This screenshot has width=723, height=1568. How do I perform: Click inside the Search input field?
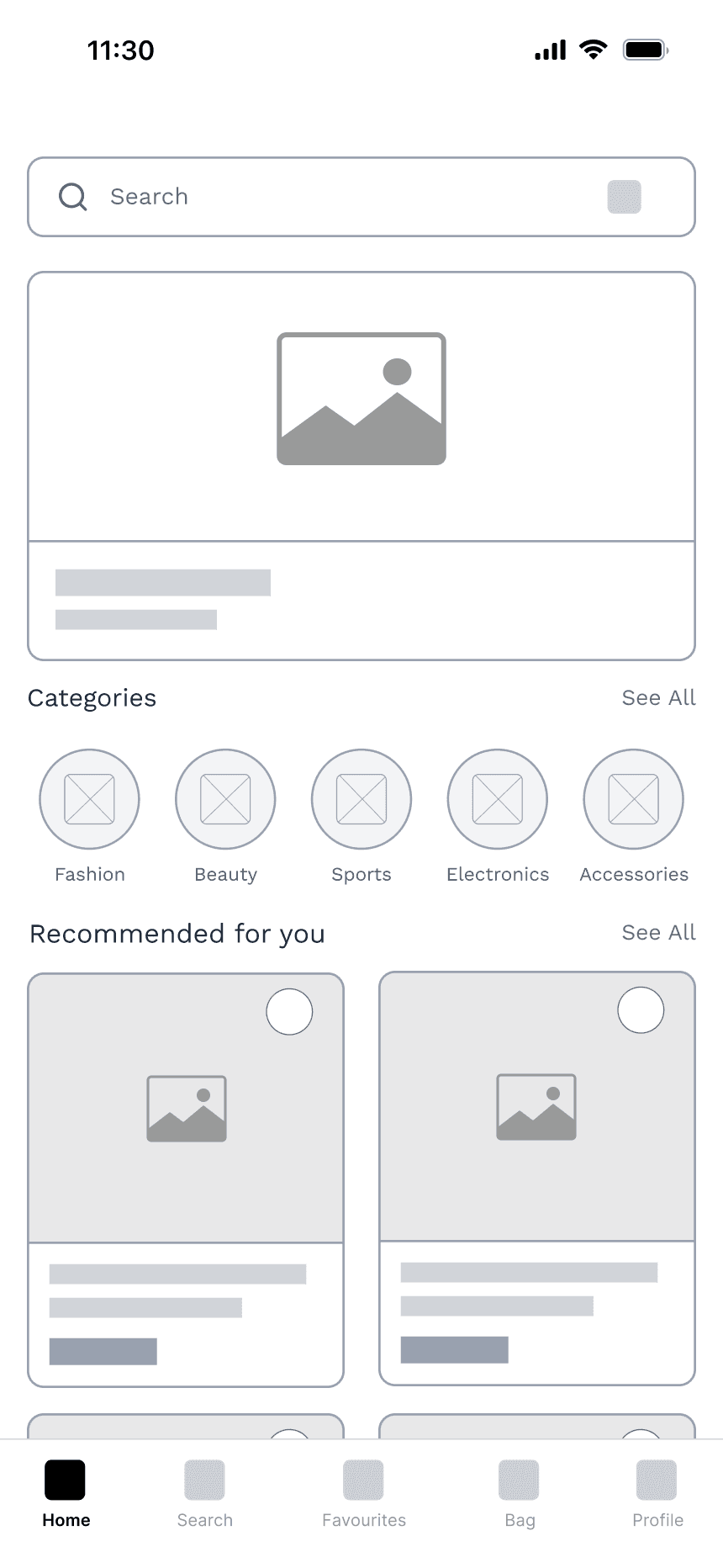[252, 196]
